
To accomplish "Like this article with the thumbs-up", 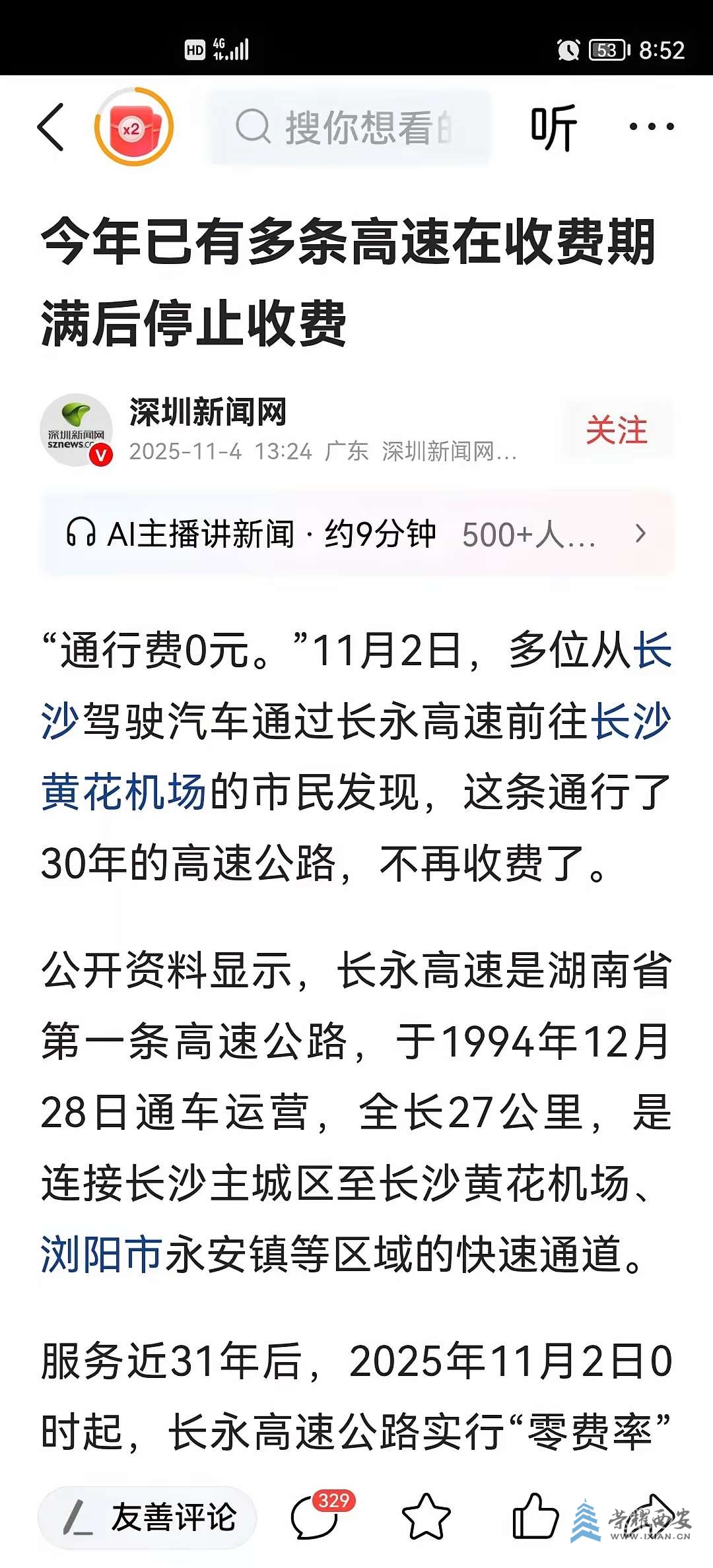I will [x=534, y=1517].
